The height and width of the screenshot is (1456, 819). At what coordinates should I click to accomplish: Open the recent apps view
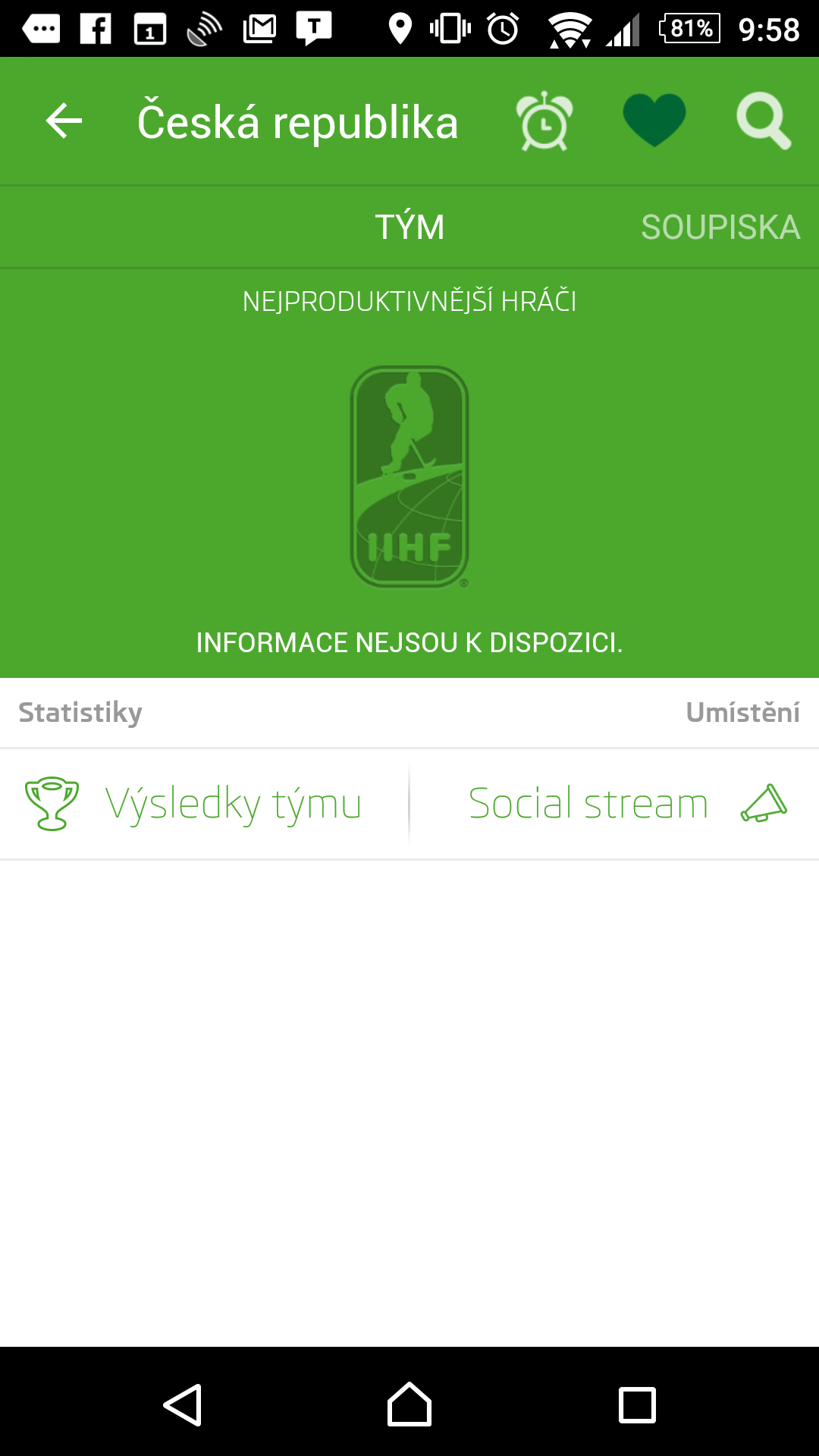(x=637, y=1405)
